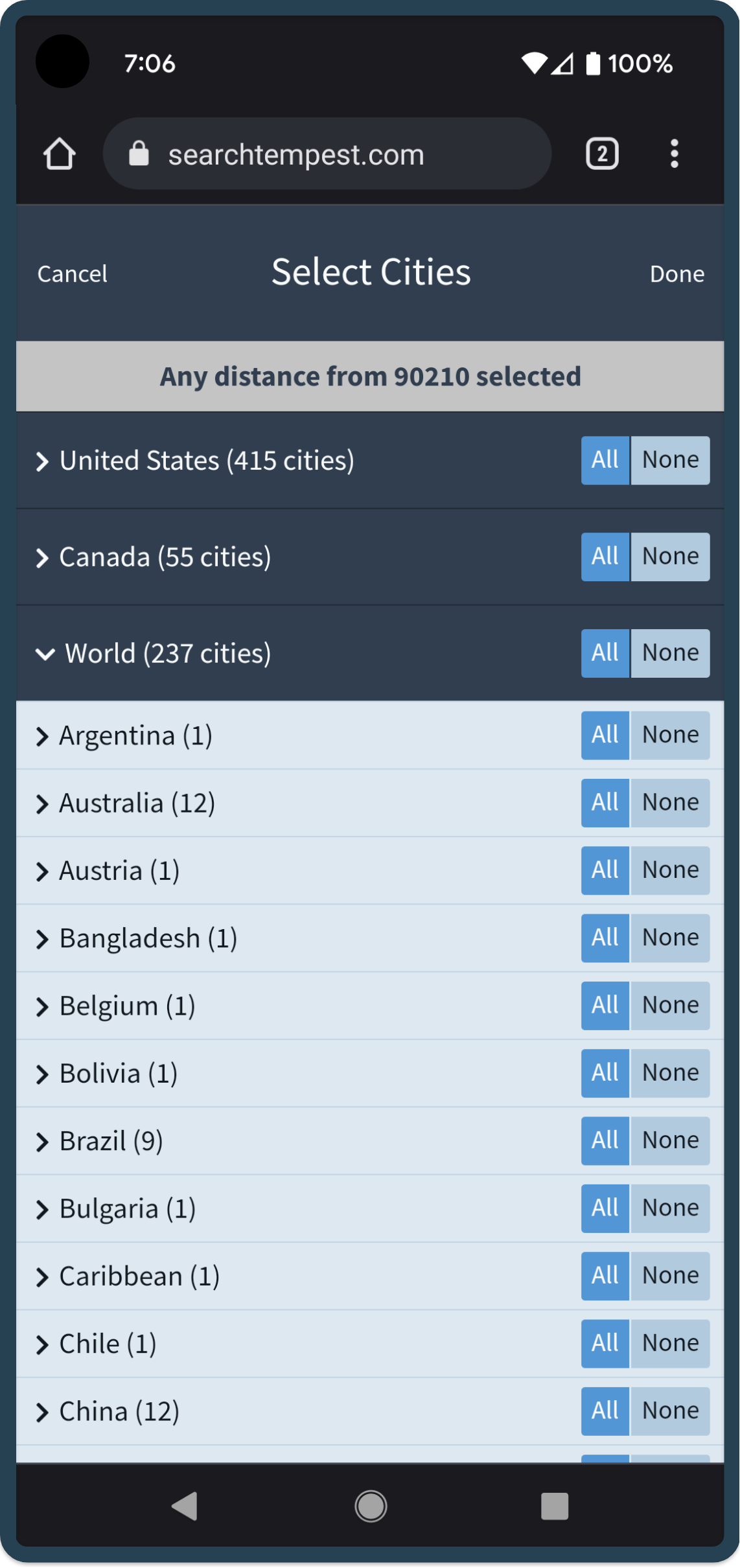The height and width of the screenshot is (1568, 740).
Task: Tap the searchtempest.com address bar
Action: pyautogui.click(x=327, y=154)
